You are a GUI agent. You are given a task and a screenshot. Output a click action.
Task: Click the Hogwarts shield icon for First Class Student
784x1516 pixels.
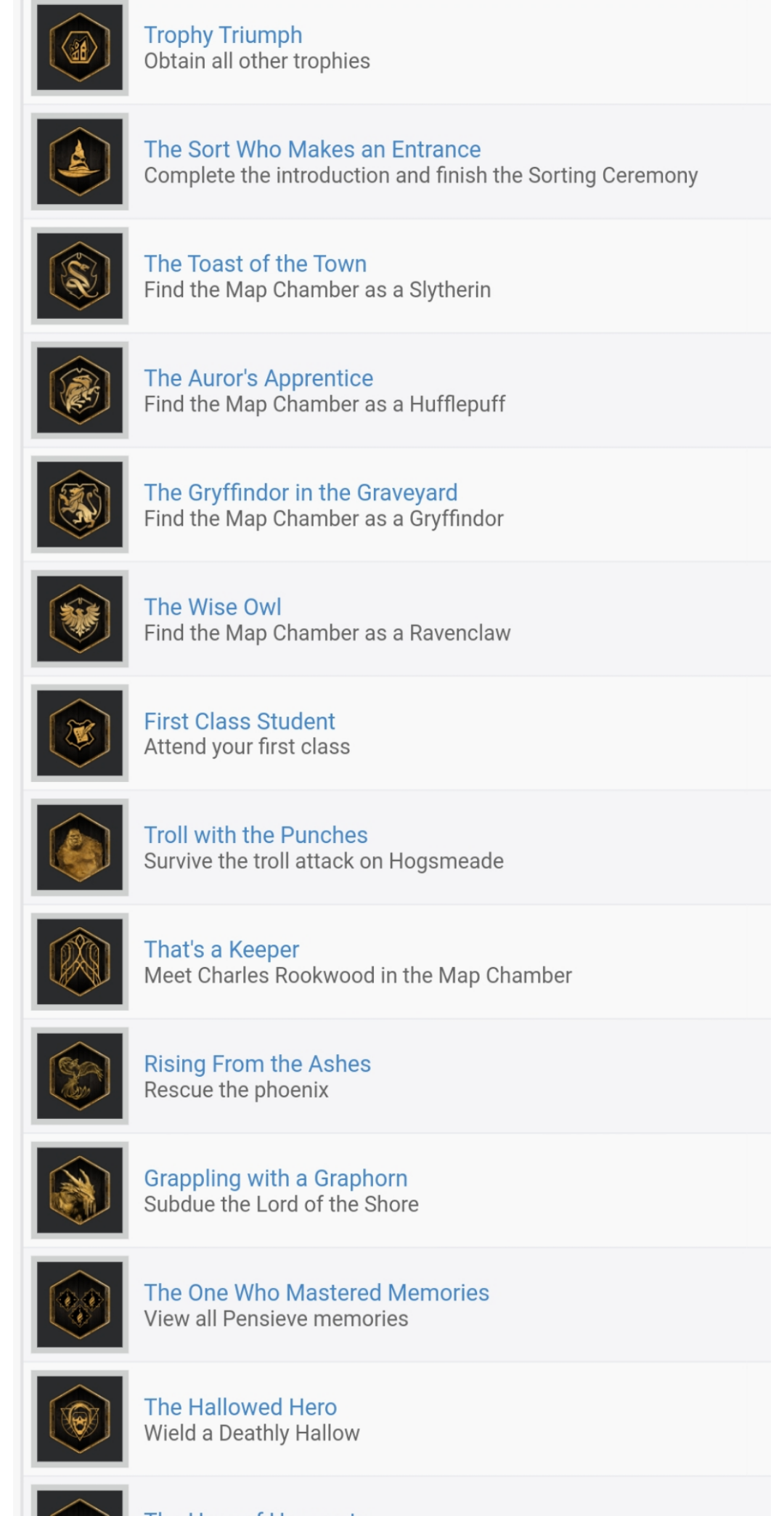click(79, 733)
